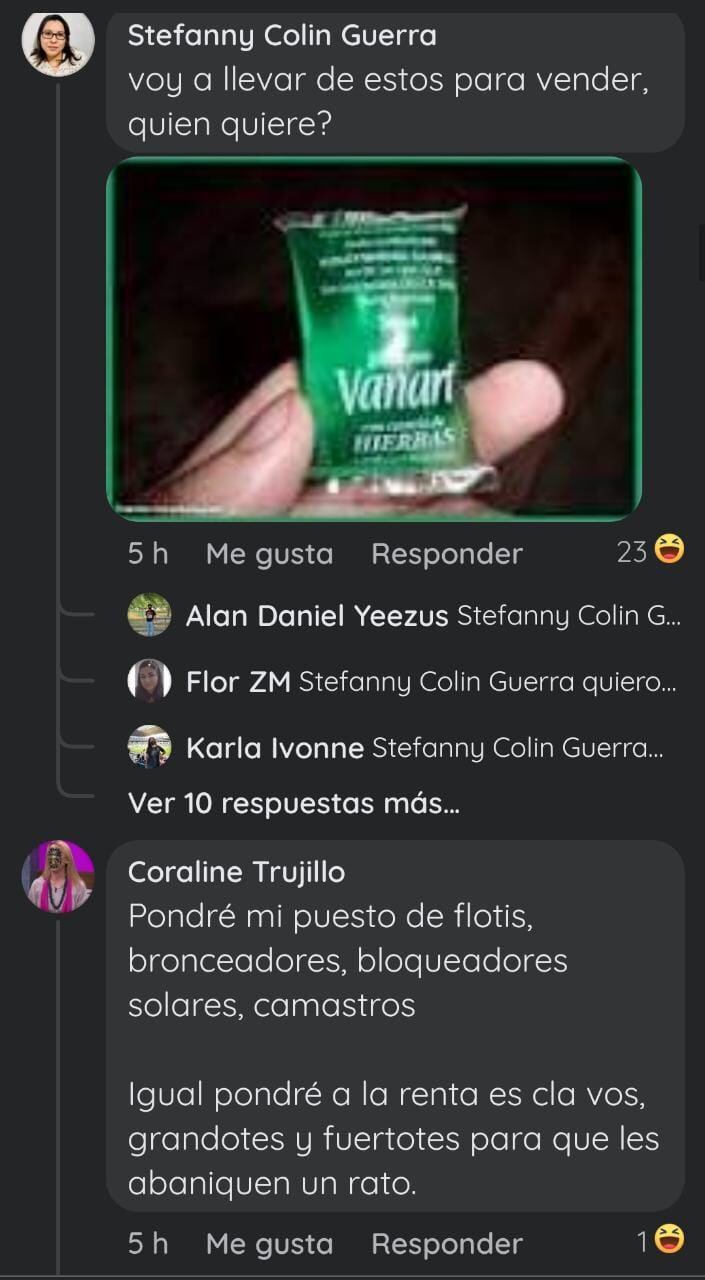
Task: Like Coraline Trujillo's comment
Action: (x=269, y=1243)
